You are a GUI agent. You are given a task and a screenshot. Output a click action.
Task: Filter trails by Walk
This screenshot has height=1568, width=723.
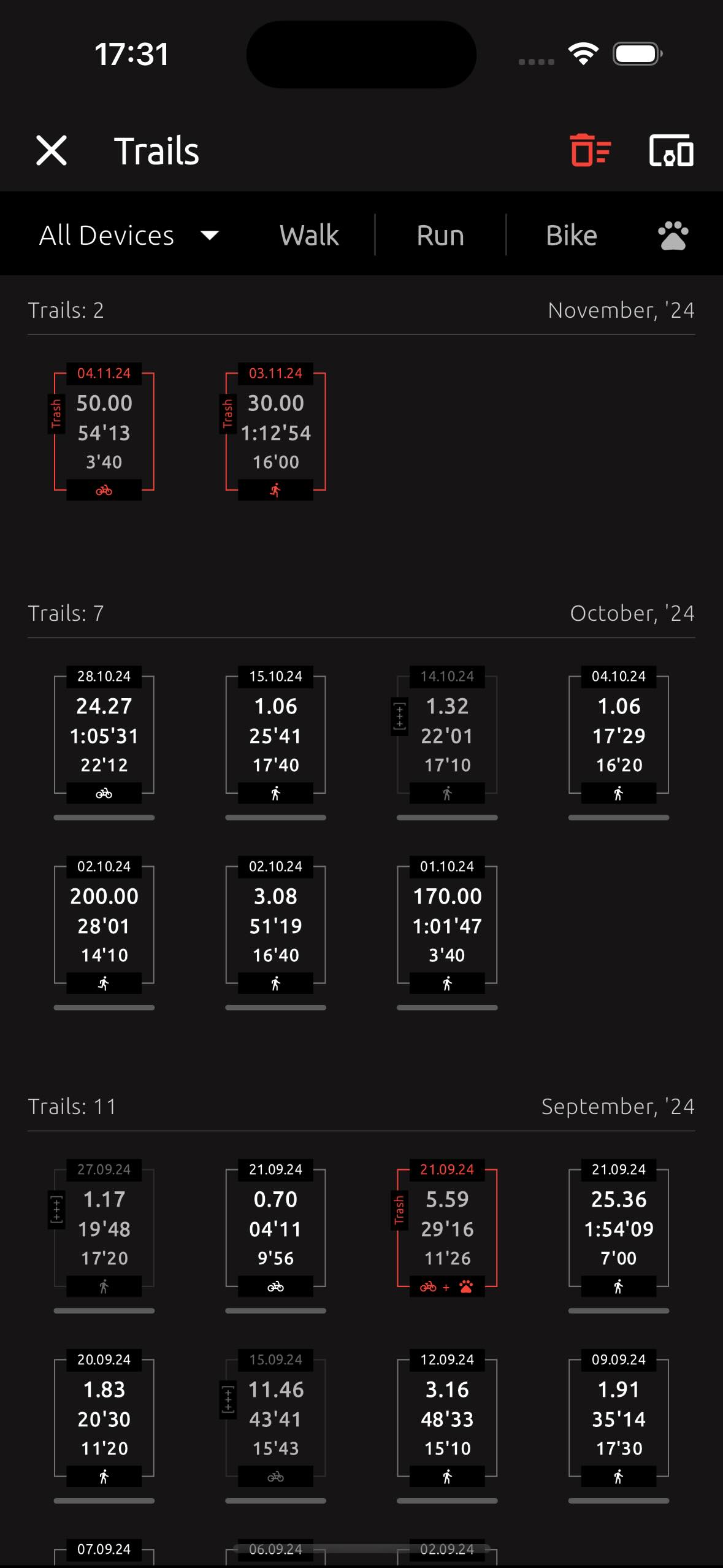pyautogui.click(x=309, y=236)
